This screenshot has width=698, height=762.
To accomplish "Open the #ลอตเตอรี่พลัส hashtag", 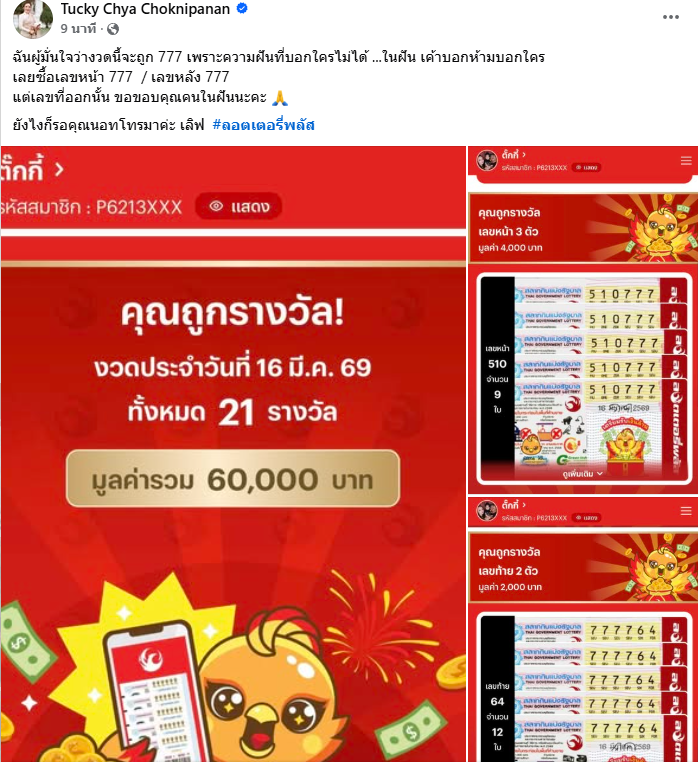I will point(265,124).
